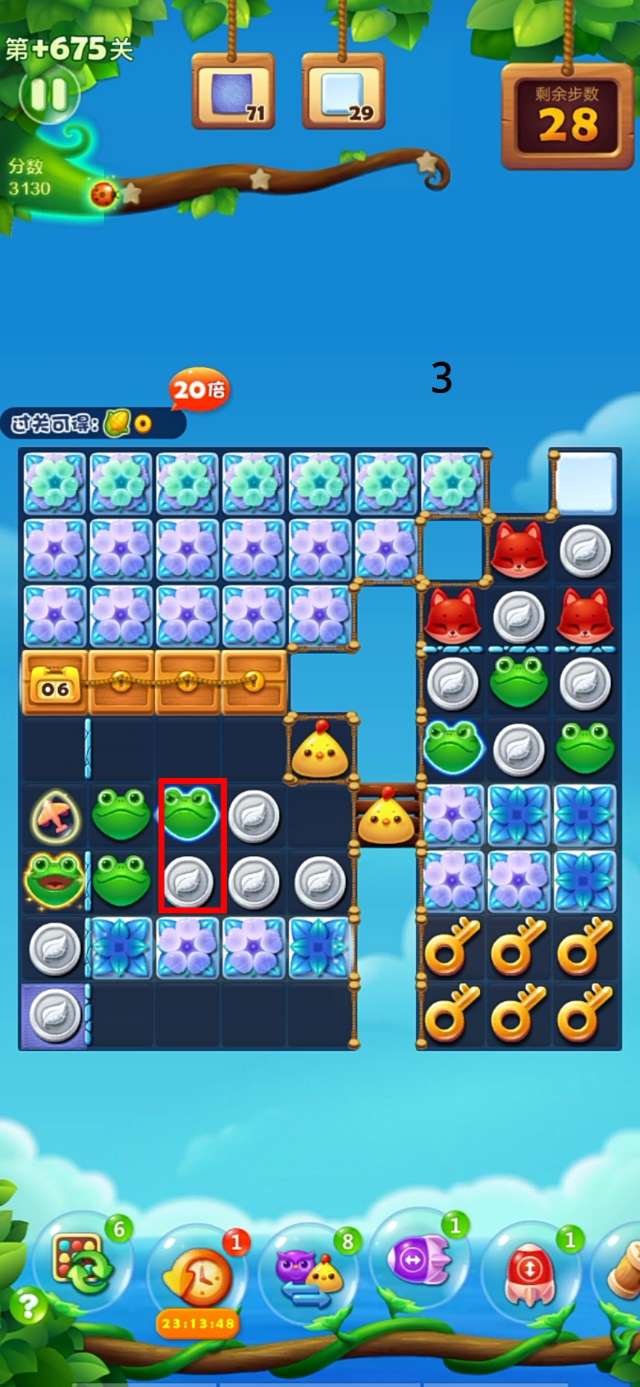Pause the game
The width and height of the screenshot is (640, 1387).
(x=49, y=94)
